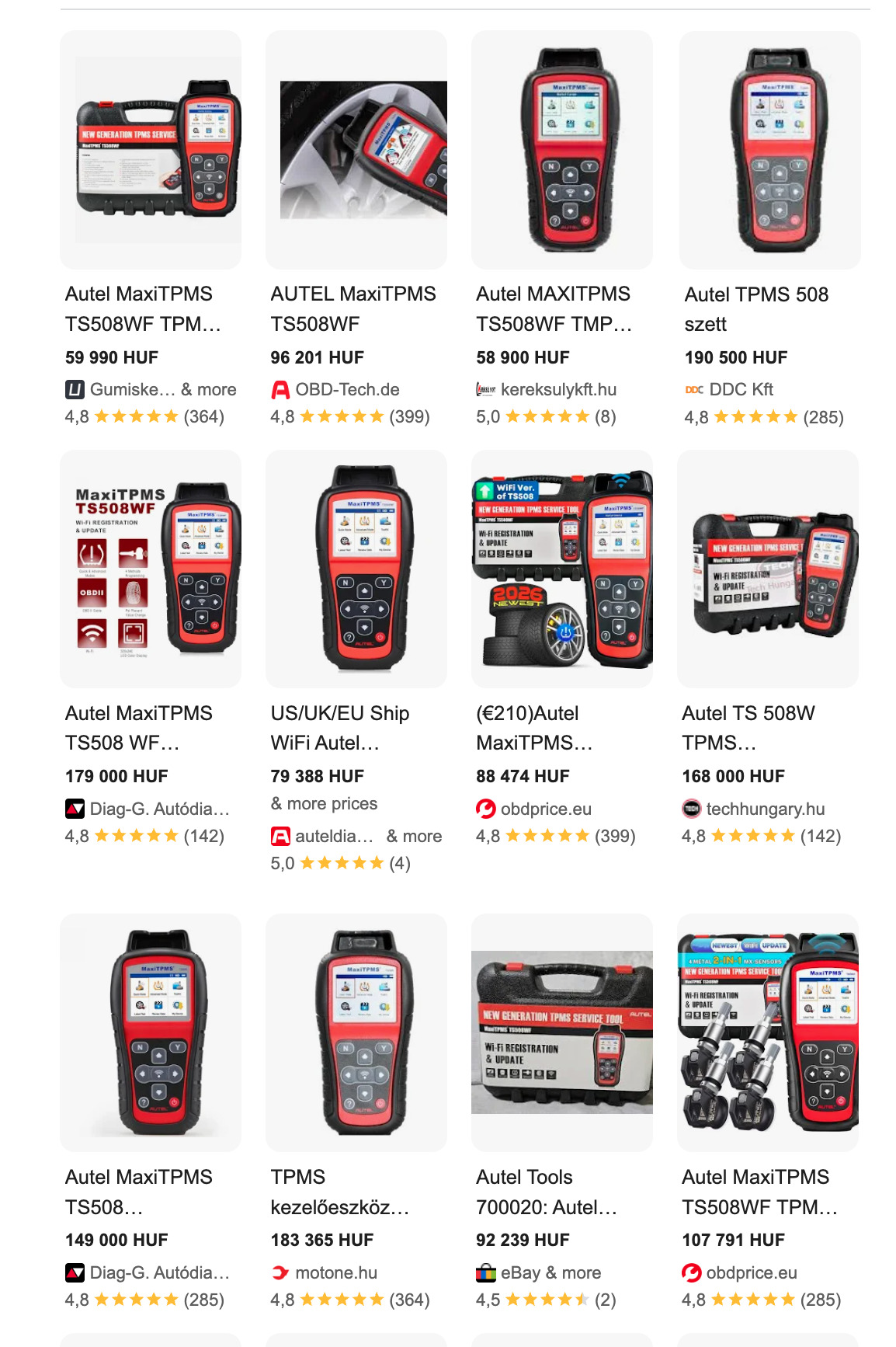
Task: Open the techhungary.hu Autel TS 508W listing
Action: coord(748,727)
